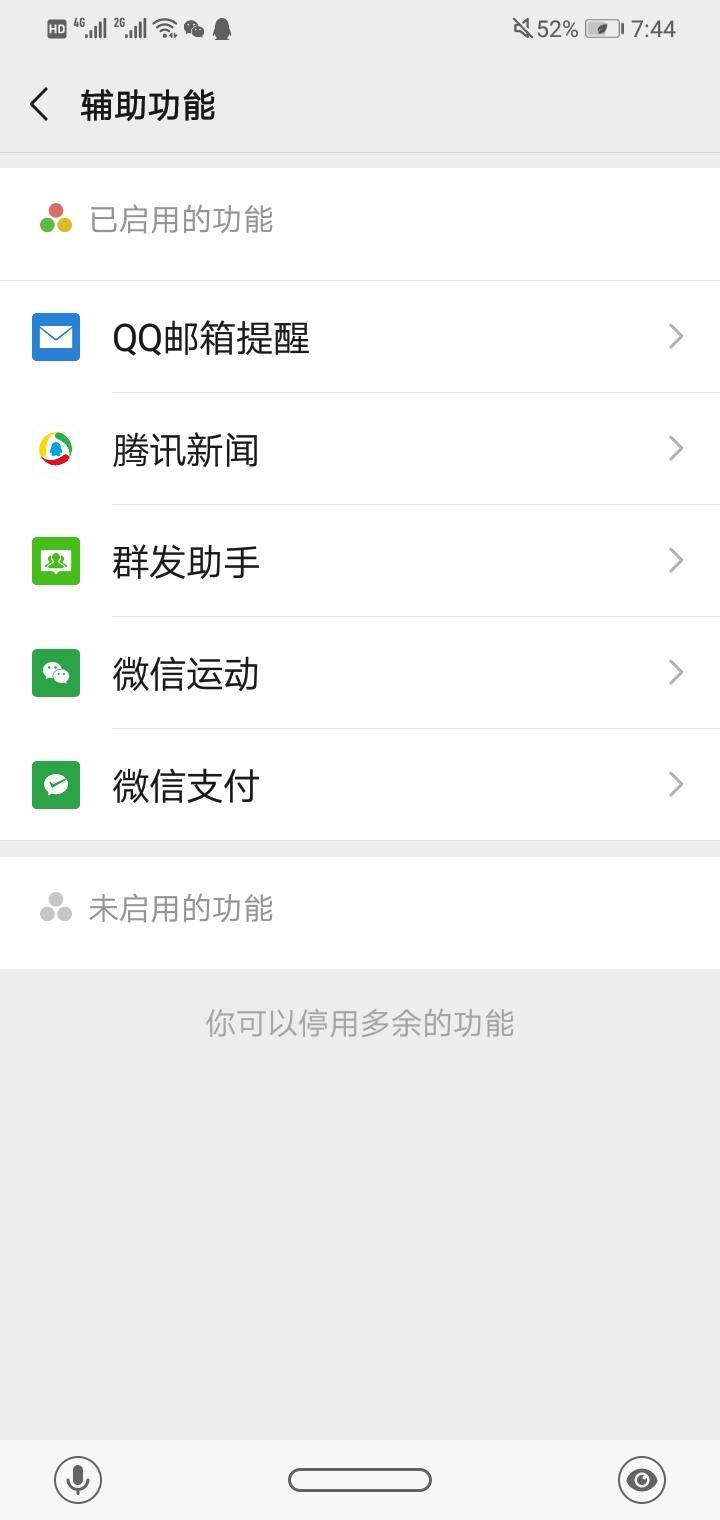Tap the 微信运动 WeChat Sports icon
Viewport: 720px width, 1520px height.
tap(55, 673)
